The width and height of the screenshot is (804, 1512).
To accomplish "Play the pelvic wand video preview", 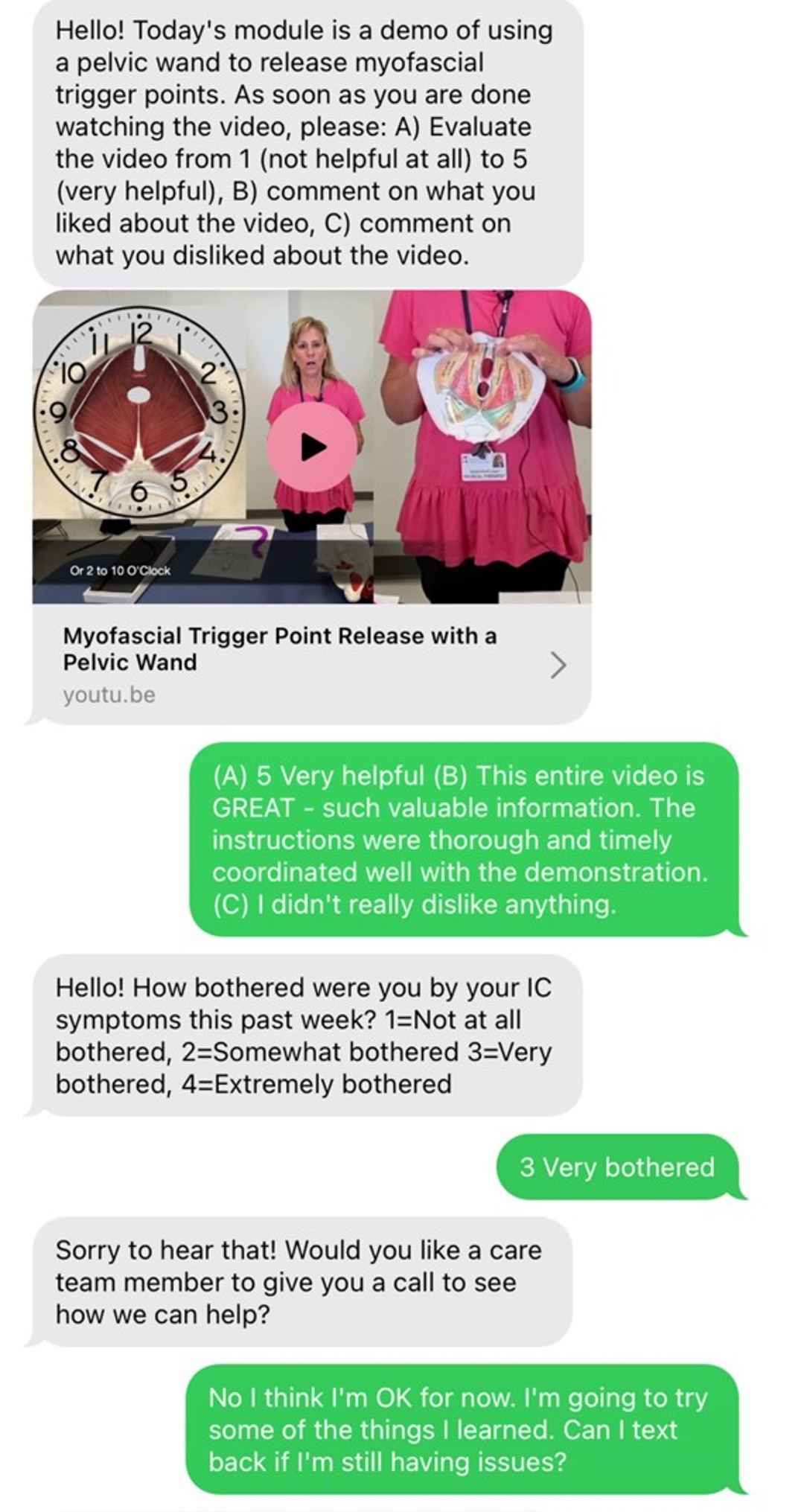I will [312, 447].
